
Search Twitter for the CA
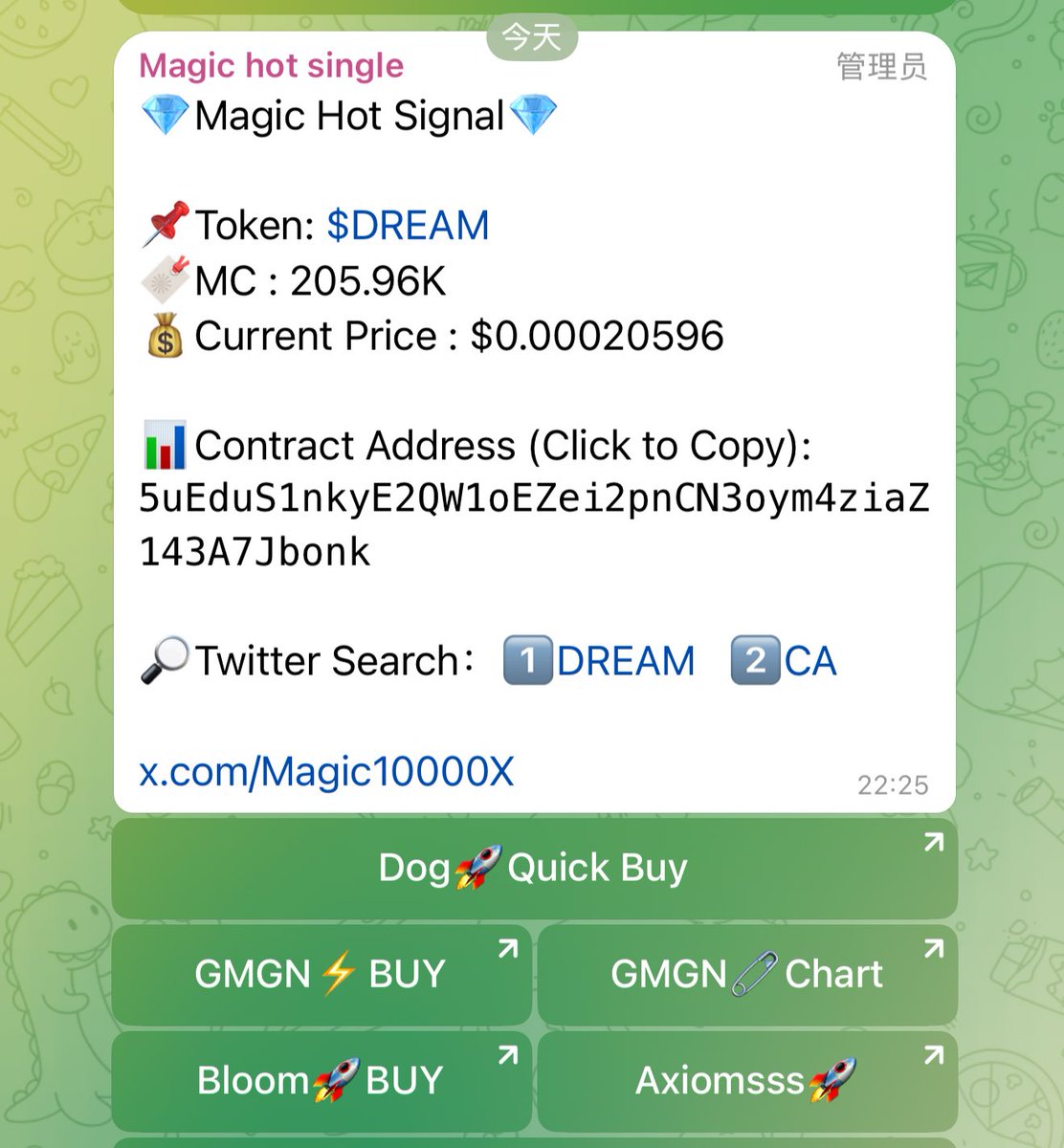pyautogui.click(x=809, y=661)
